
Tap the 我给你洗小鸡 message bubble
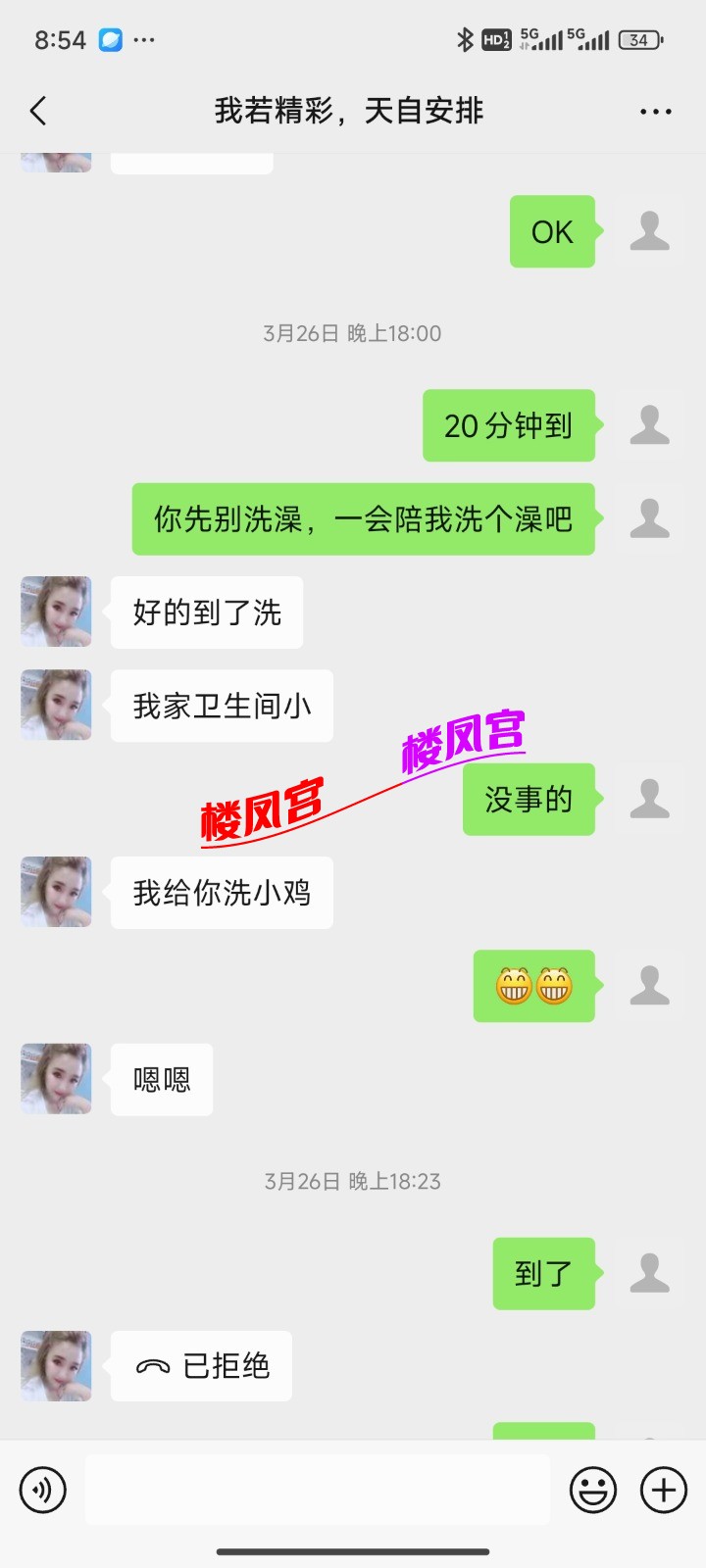222,893
